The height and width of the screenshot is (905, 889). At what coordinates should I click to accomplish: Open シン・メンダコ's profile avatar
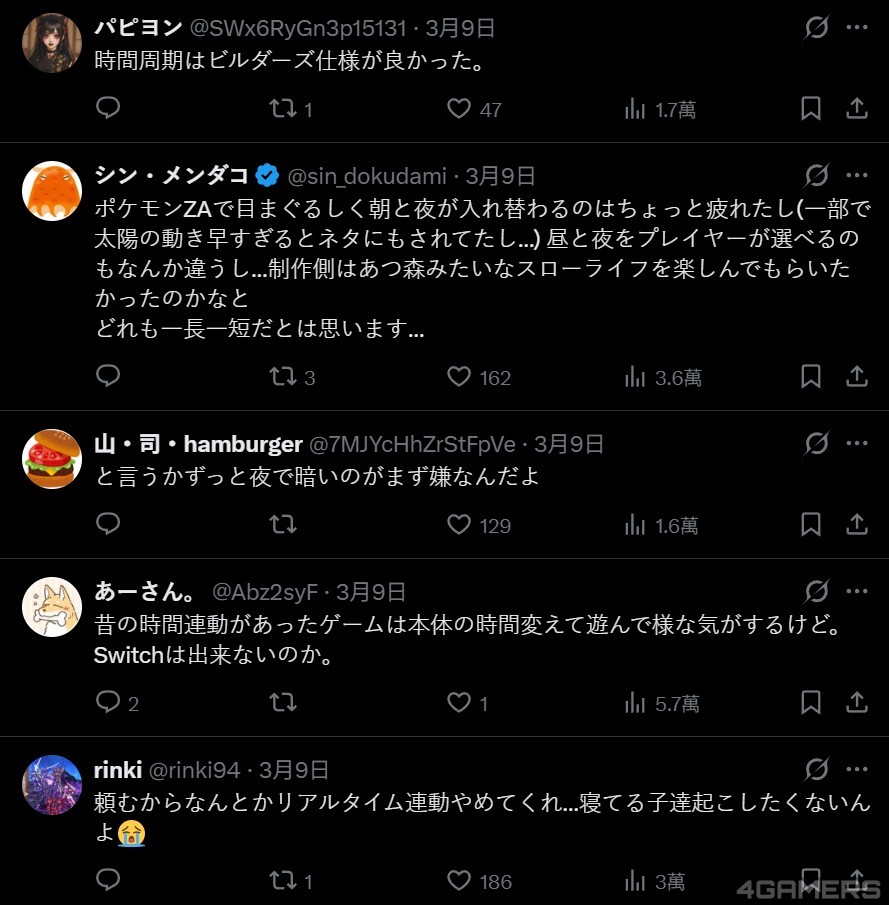tap(51, 190)
